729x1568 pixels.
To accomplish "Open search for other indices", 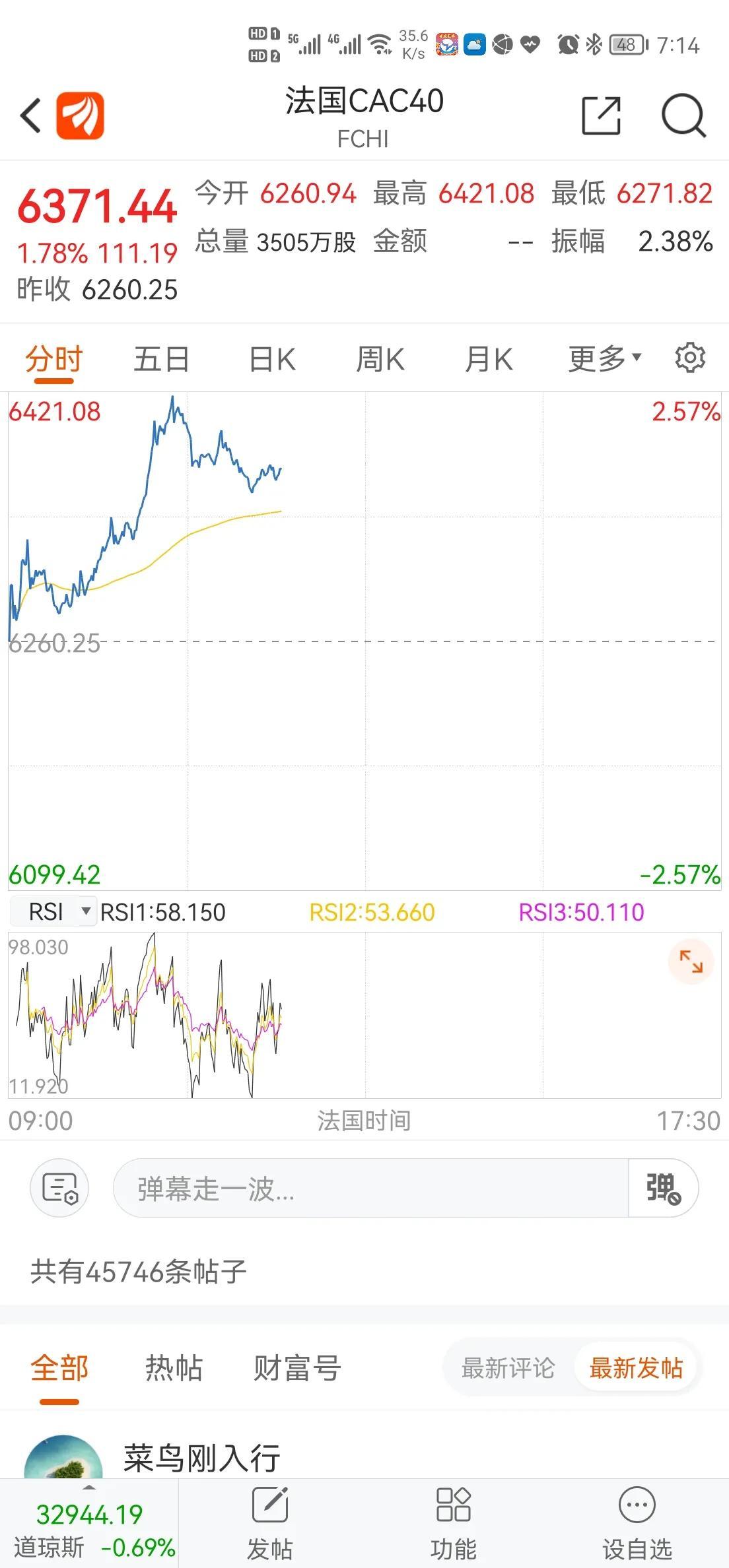I will coord(683,114).
